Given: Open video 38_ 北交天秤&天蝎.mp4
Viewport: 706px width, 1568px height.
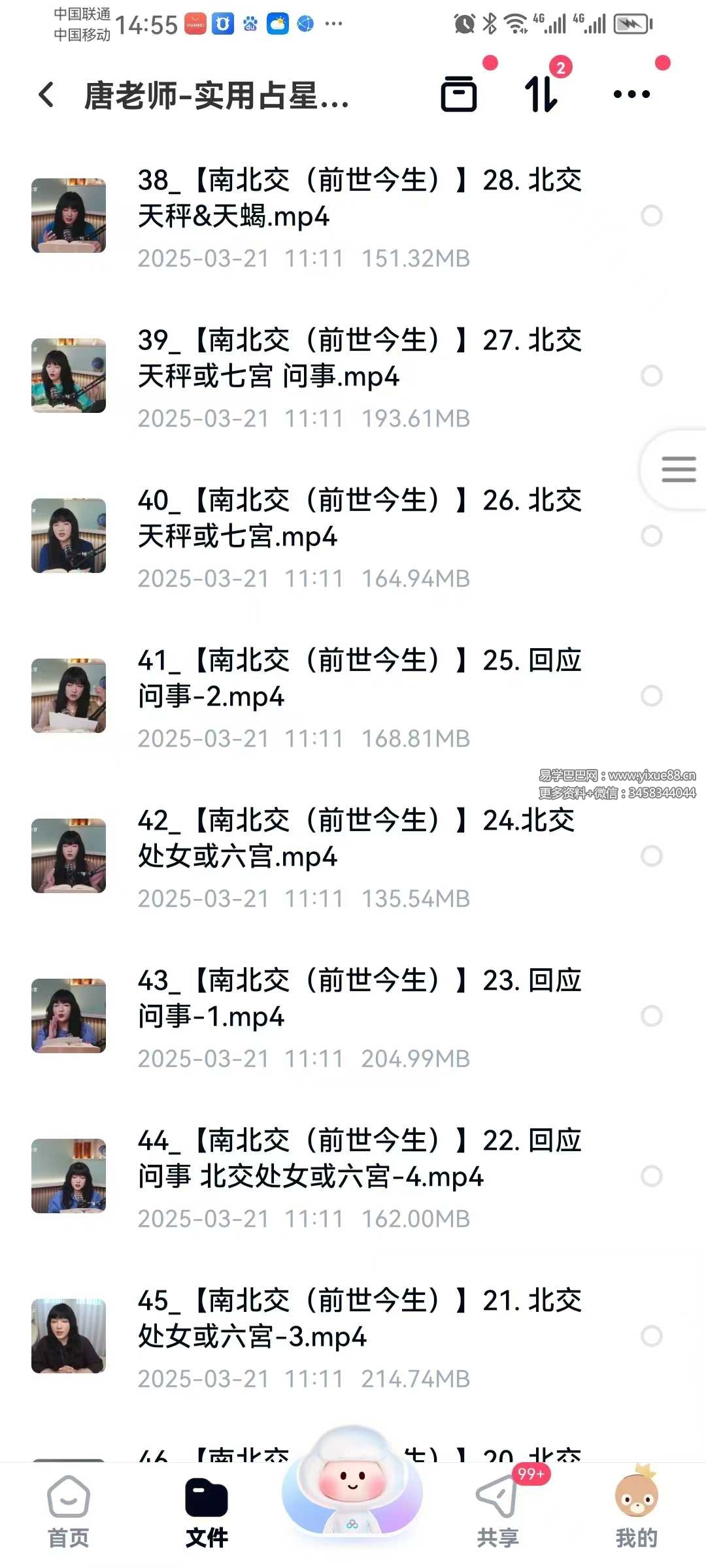Looking at the screenshot, I should point(360,198).
